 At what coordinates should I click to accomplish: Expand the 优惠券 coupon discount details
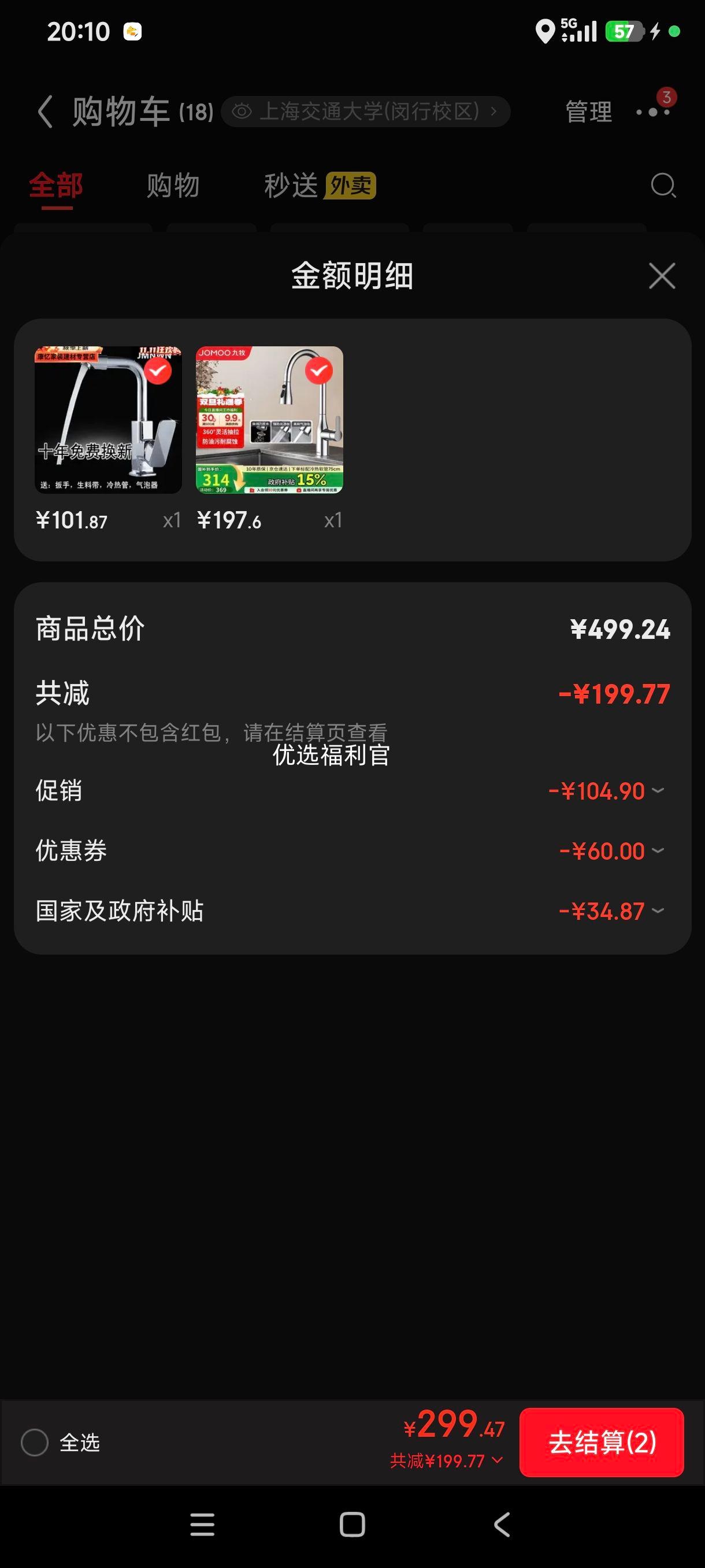pos(657,850)
